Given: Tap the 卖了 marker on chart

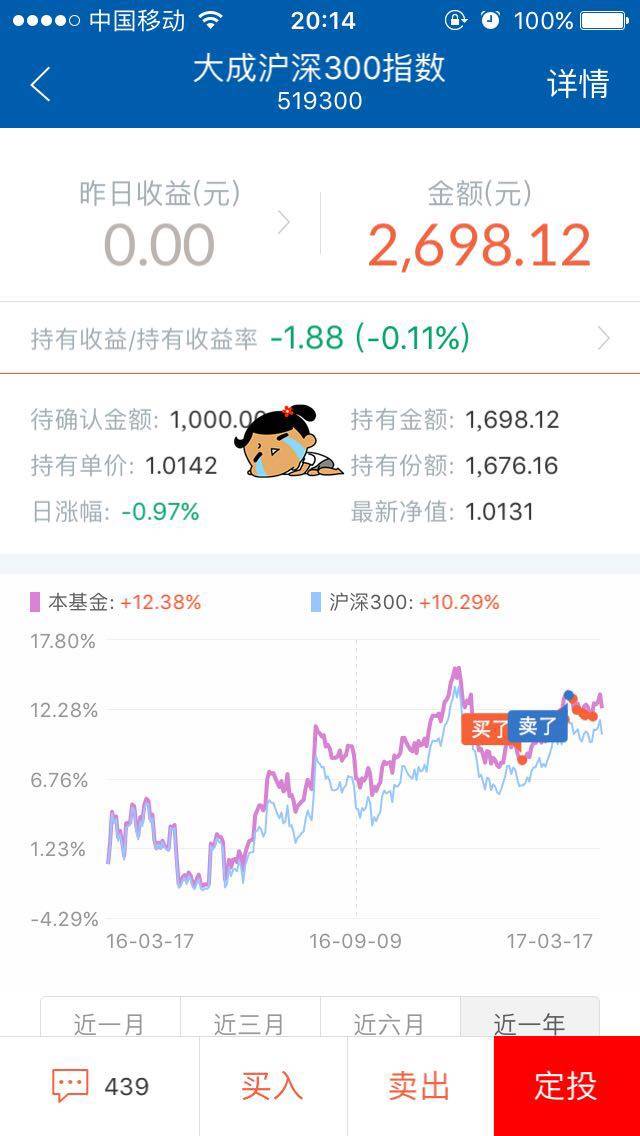Looking at the screenshot, I should click(538, 727).
